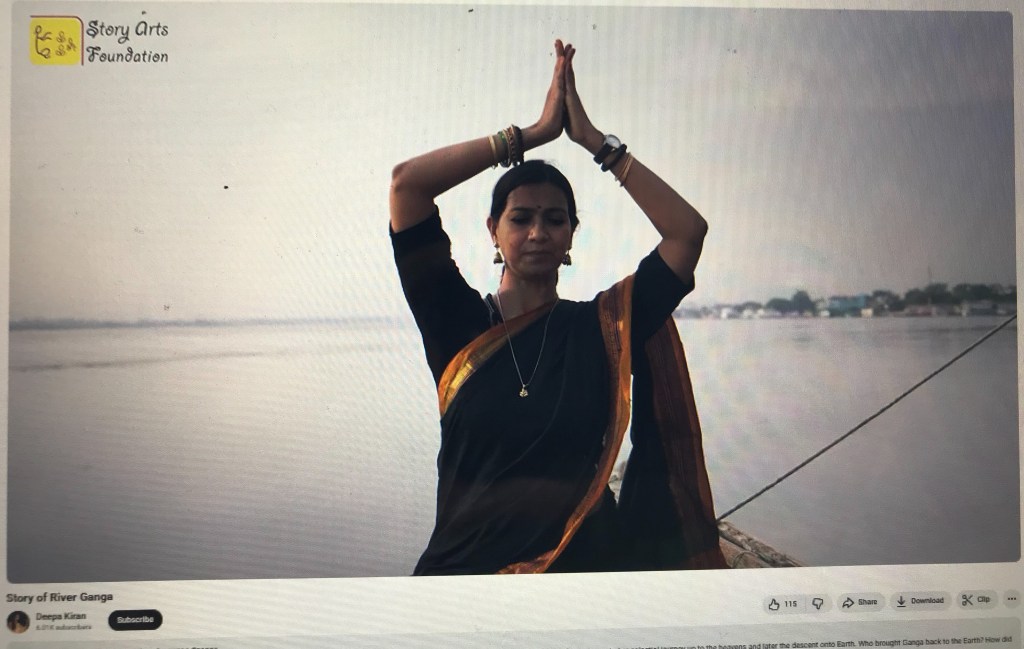Create a Clip of this video
Image resolution: width=1024 pixels, height=649 pixels.
976,600
